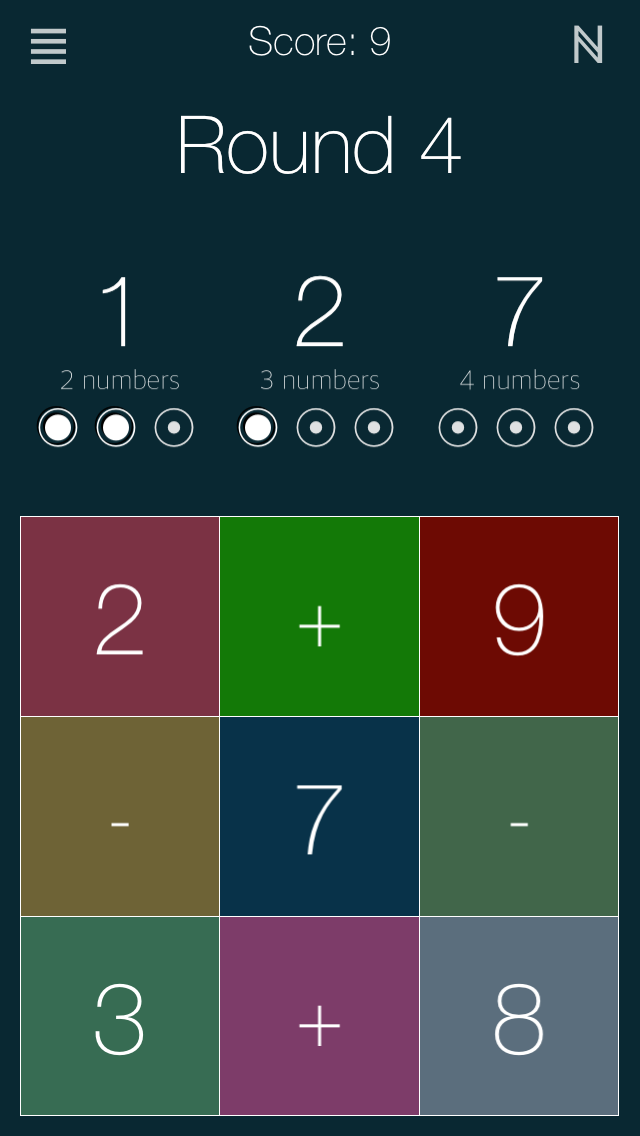
Task: Tap the N logo icon
Action: (x=588, y=46)
